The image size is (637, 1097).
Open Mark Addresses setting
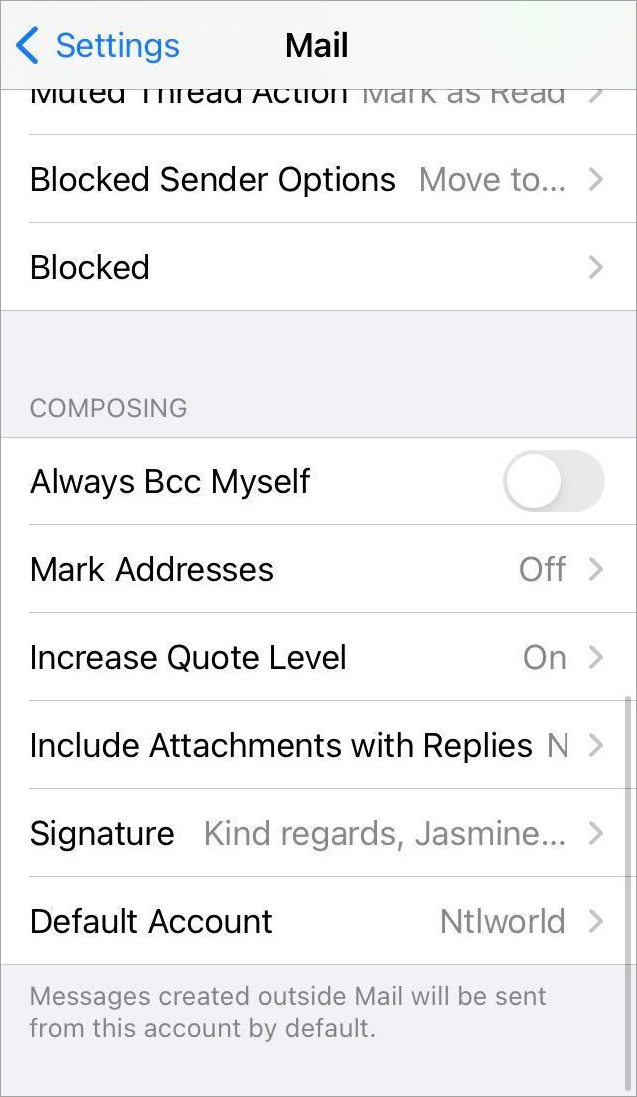point(316,570)
